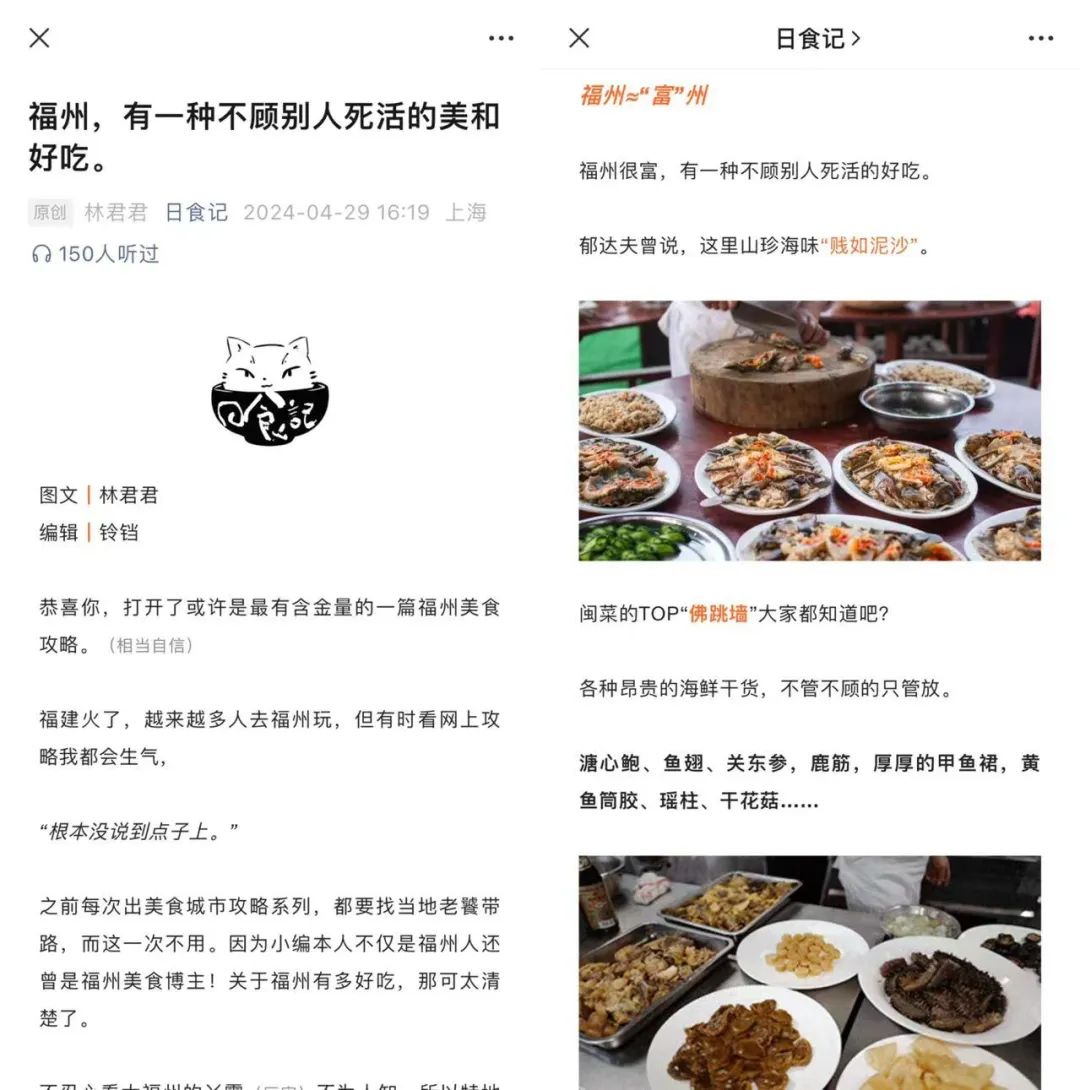Play the article audio via 150人听过
Image resolution: width=1080 pixels, height=1090 pixels.
[96, 254]
